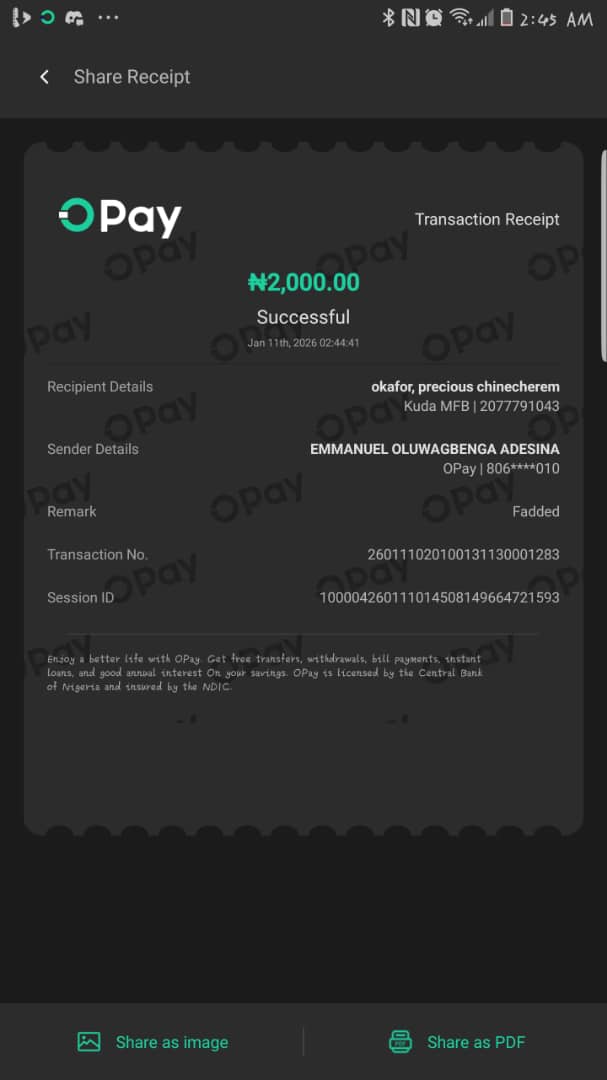This screenshot has height=1080, width=607.
Task: Share the receipt as image
Action: tap(153, 1042)
